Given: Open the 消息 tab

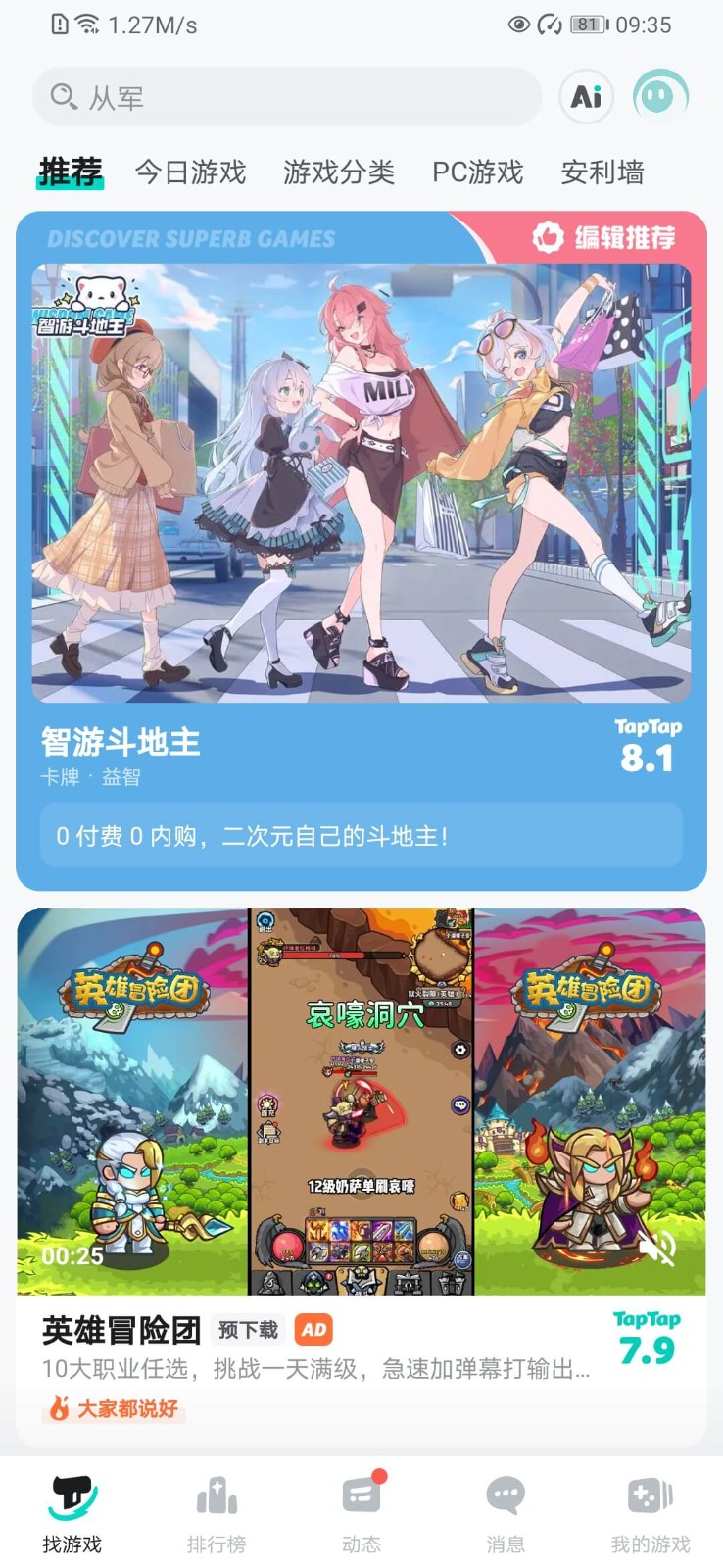Looking at the screenshot, I should click(506, 1514).
